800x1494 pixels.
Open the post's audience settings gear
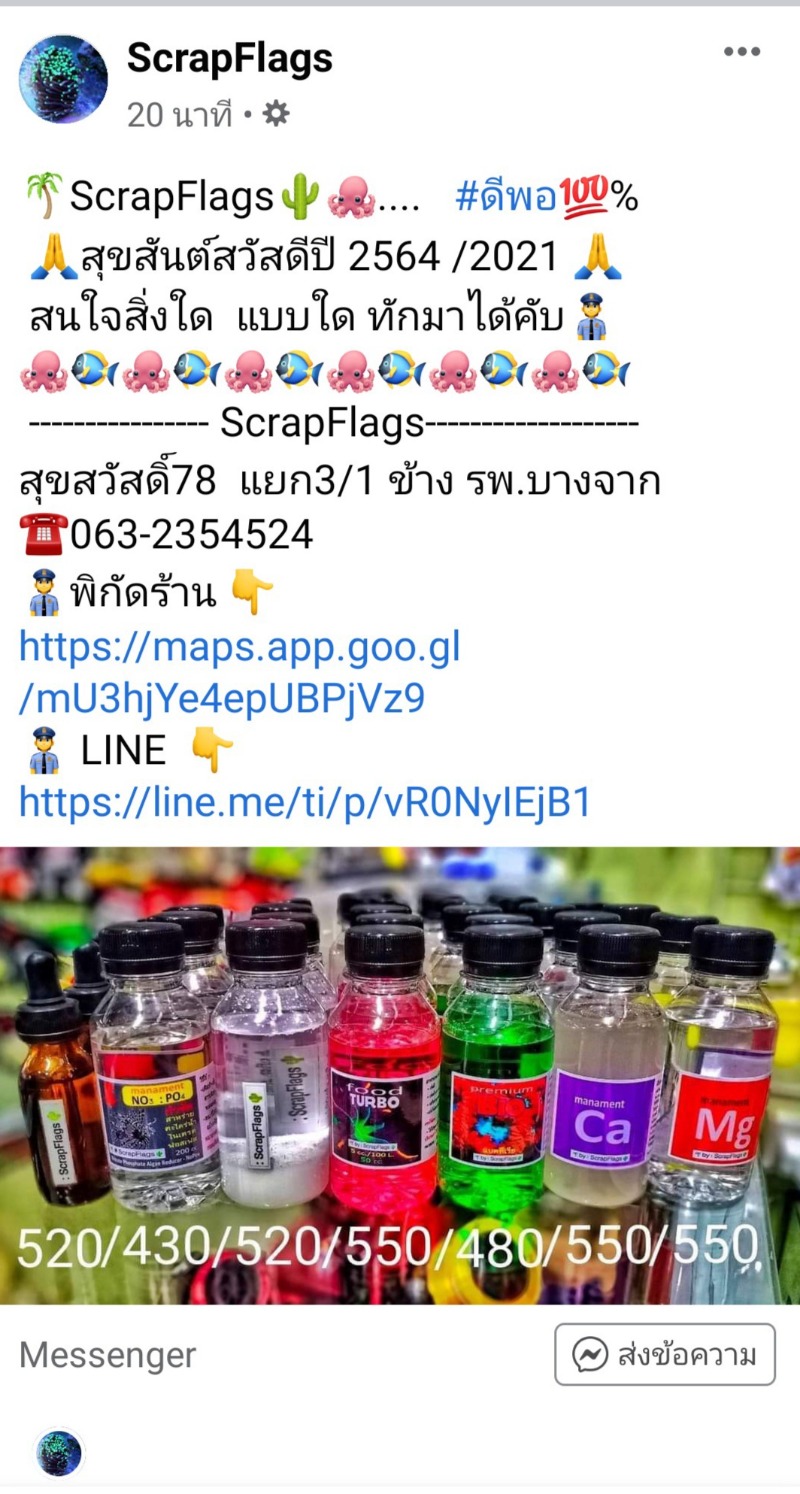click(x=276, y=115)
